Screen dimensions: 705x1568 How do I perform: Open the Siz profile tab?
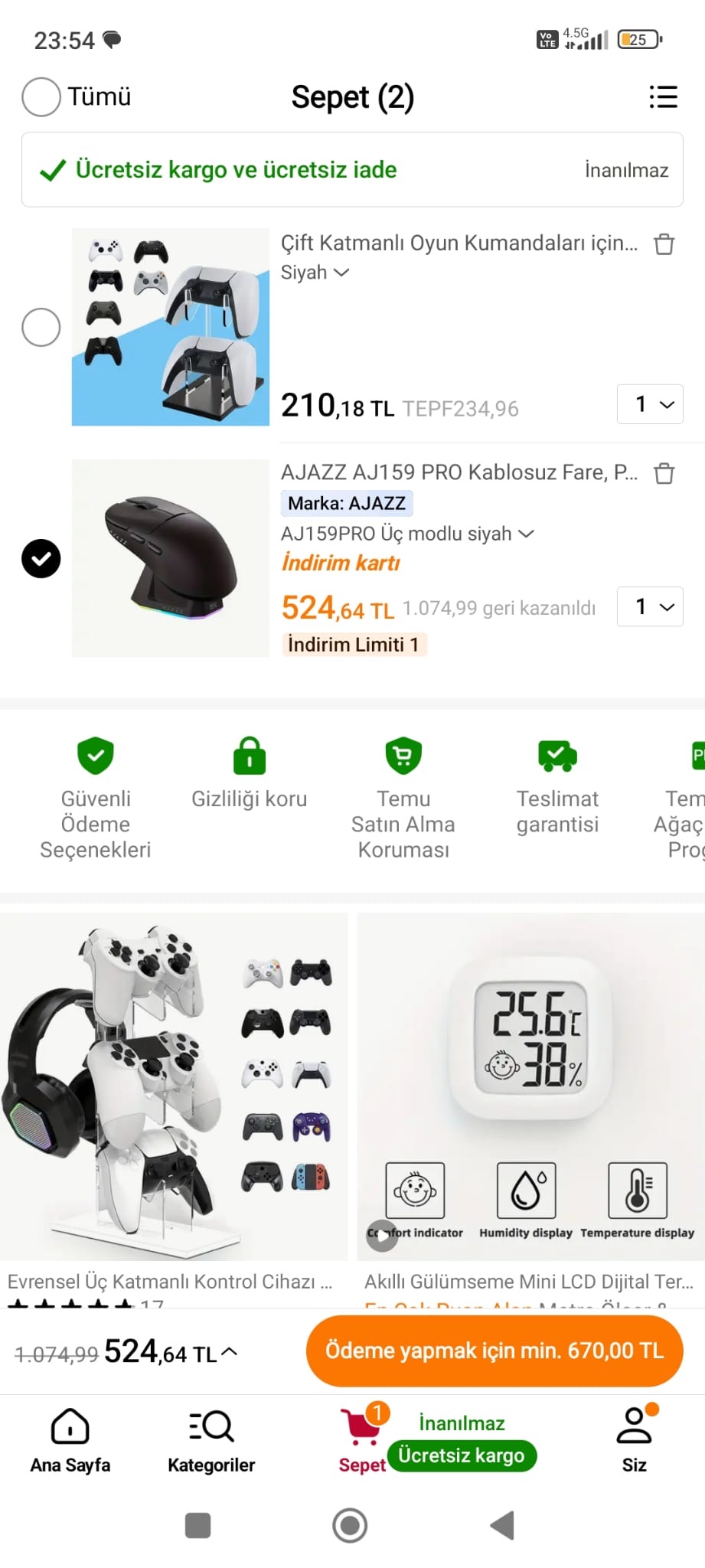coord(634,1441)
